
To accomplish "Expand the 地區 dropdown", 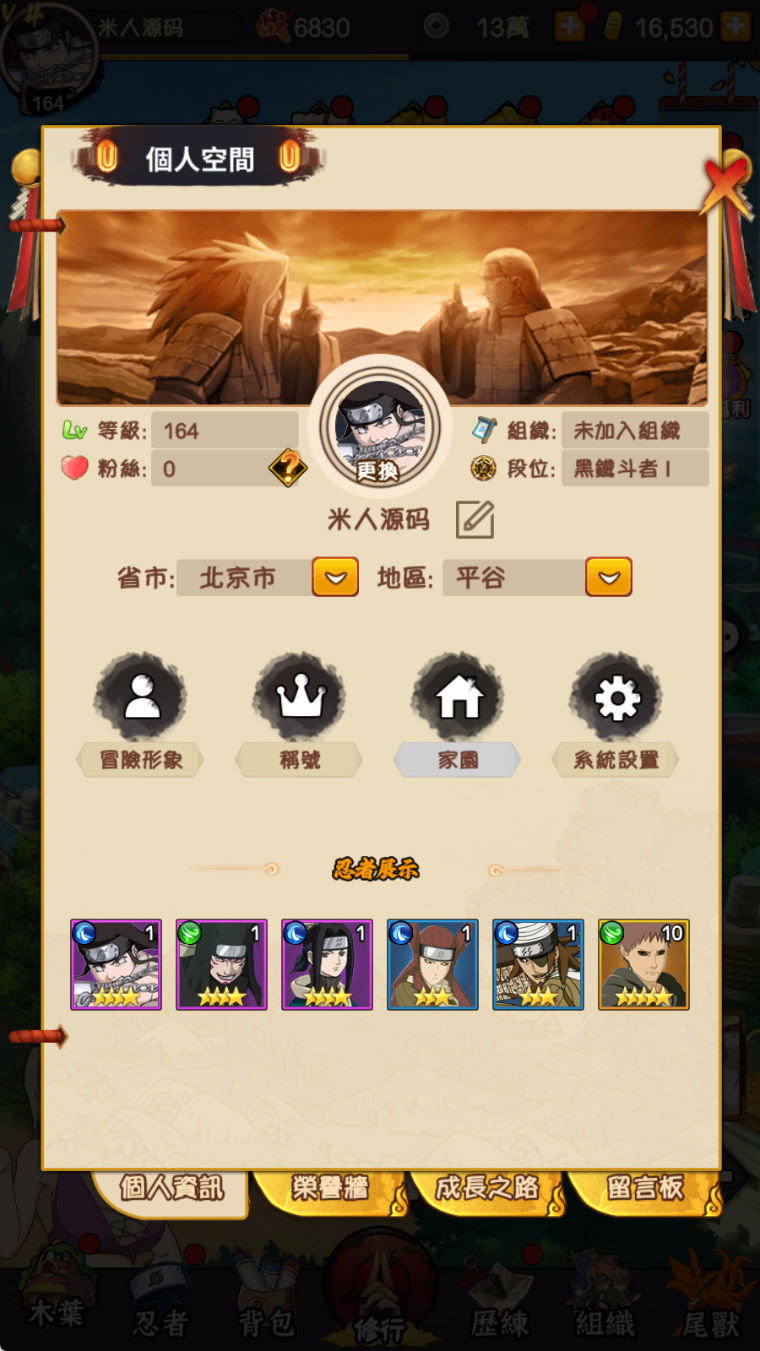I will [608, 577].
